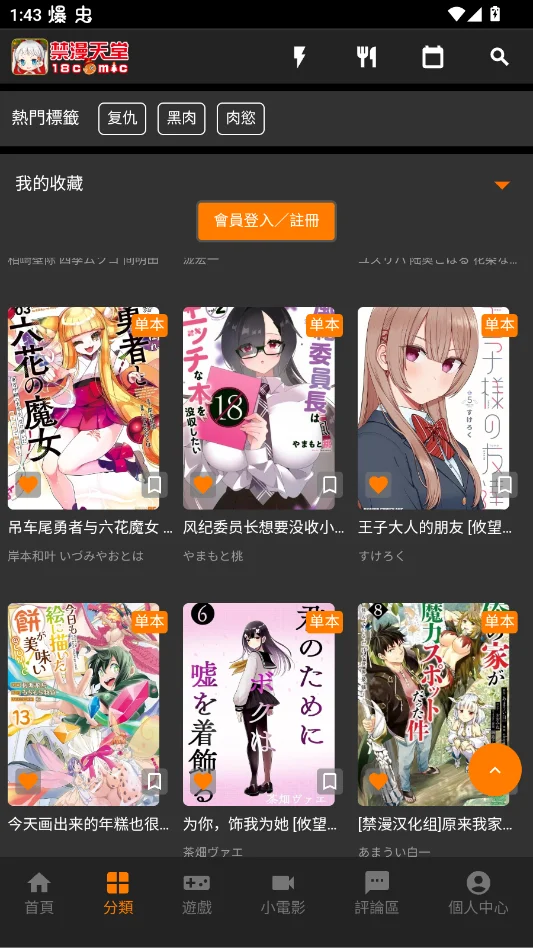Open the 吊车尾勇者与六花魔女 comic cover
533x948 pixels.
coord(83,408)
